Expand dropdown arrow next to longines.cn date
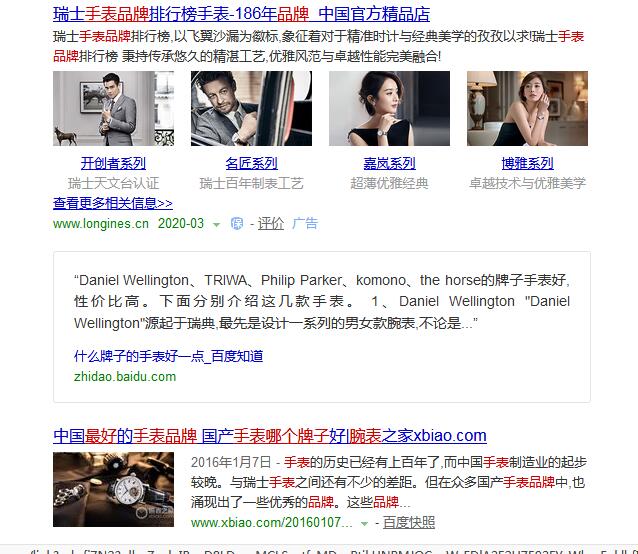Image resolution: width=638 pixels, height=554 pixels. coord(216,225)
